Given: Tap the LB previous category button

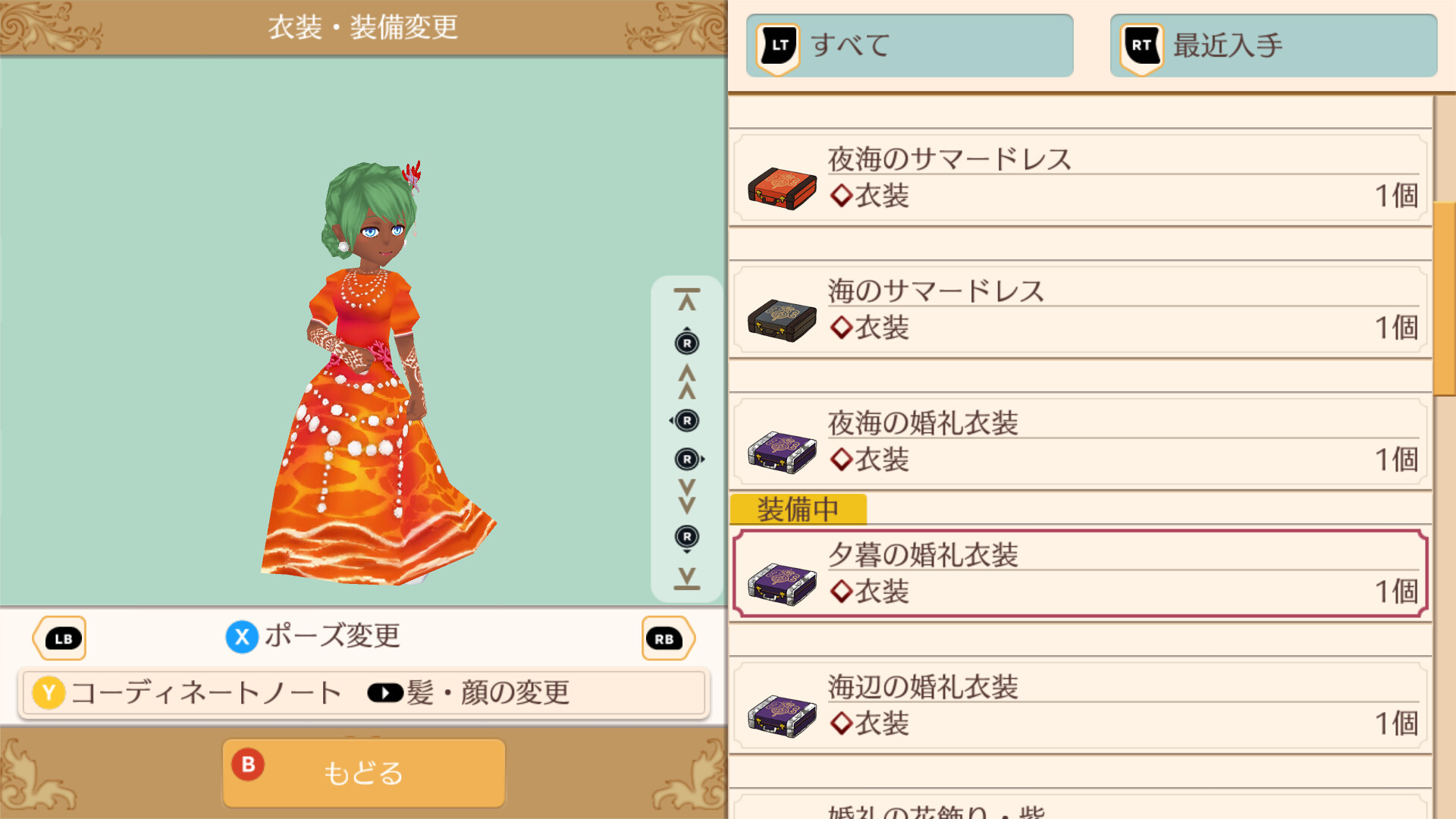Looking at the screenshot, I should pos(60,639).
